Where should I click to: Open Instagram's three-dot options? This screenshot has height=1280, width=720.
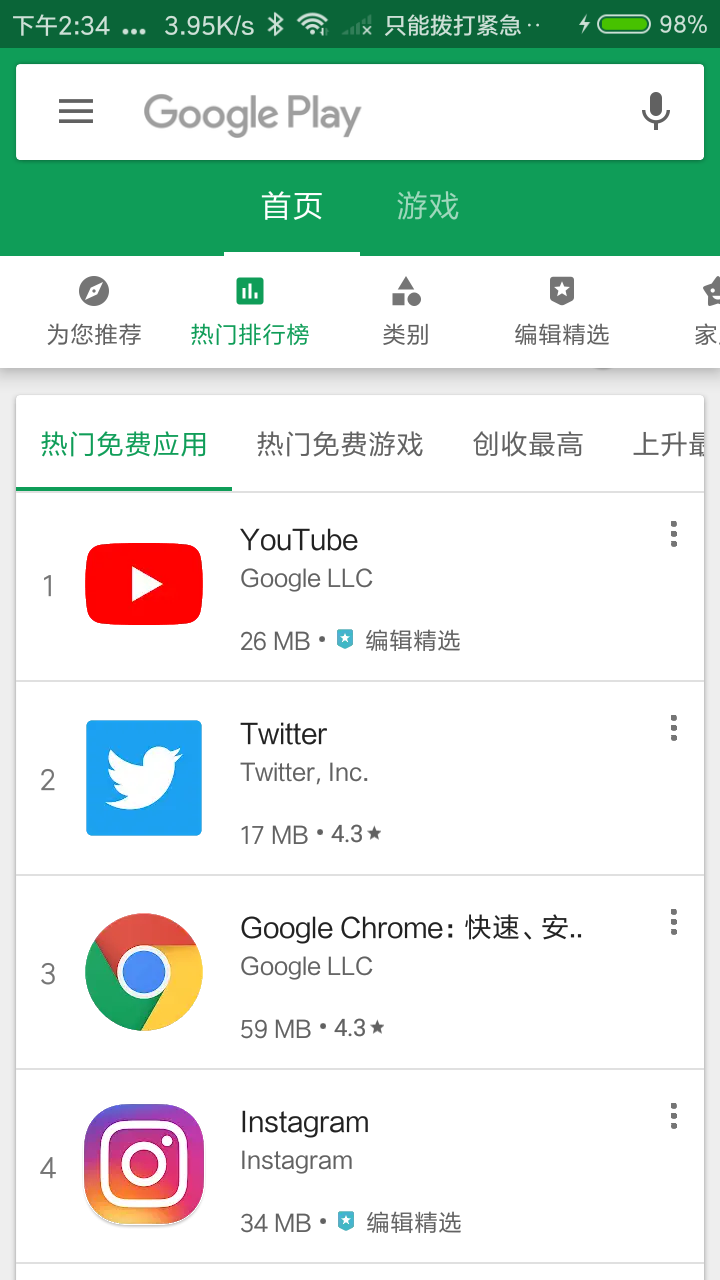point(674,1116)
